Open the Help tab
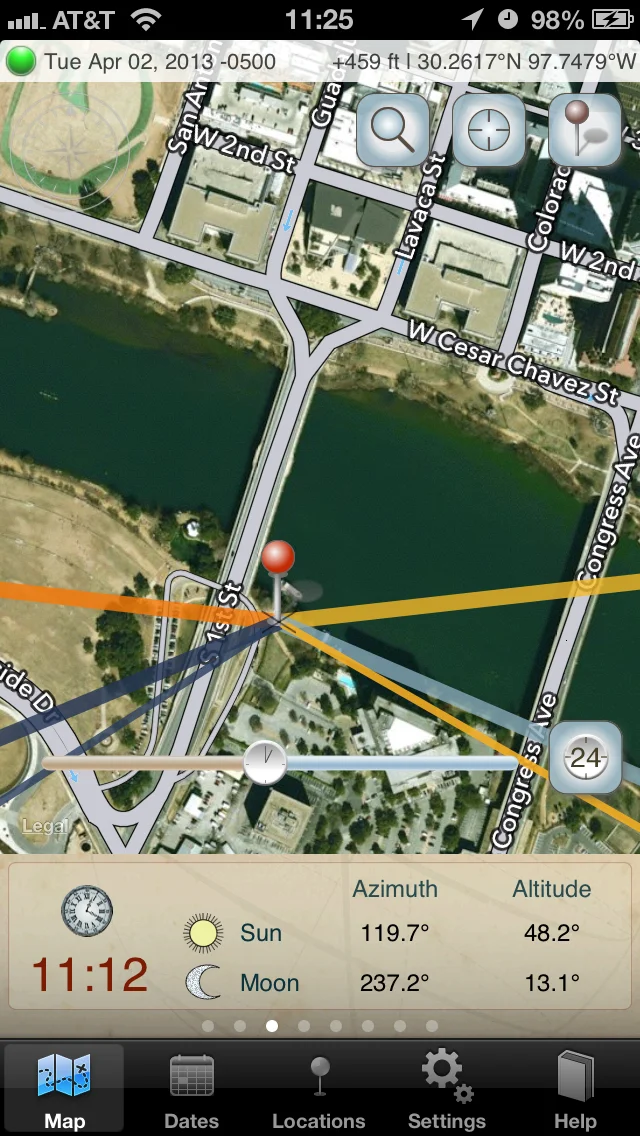The image size is (640, 1136). pyautogui.click(x=575, y=1088)
